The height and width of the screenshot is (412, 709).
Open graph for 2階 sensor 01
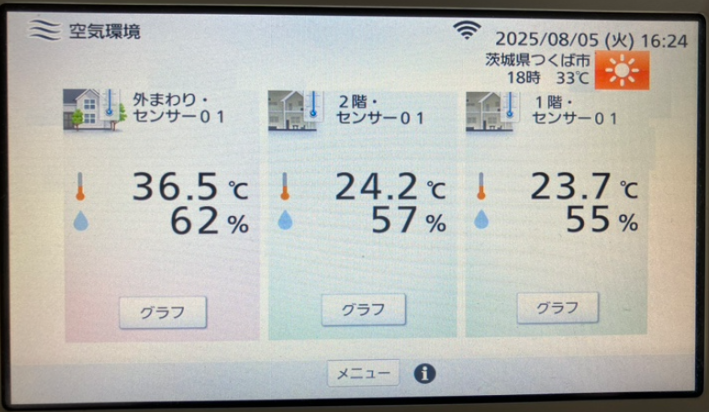point(363,309)
